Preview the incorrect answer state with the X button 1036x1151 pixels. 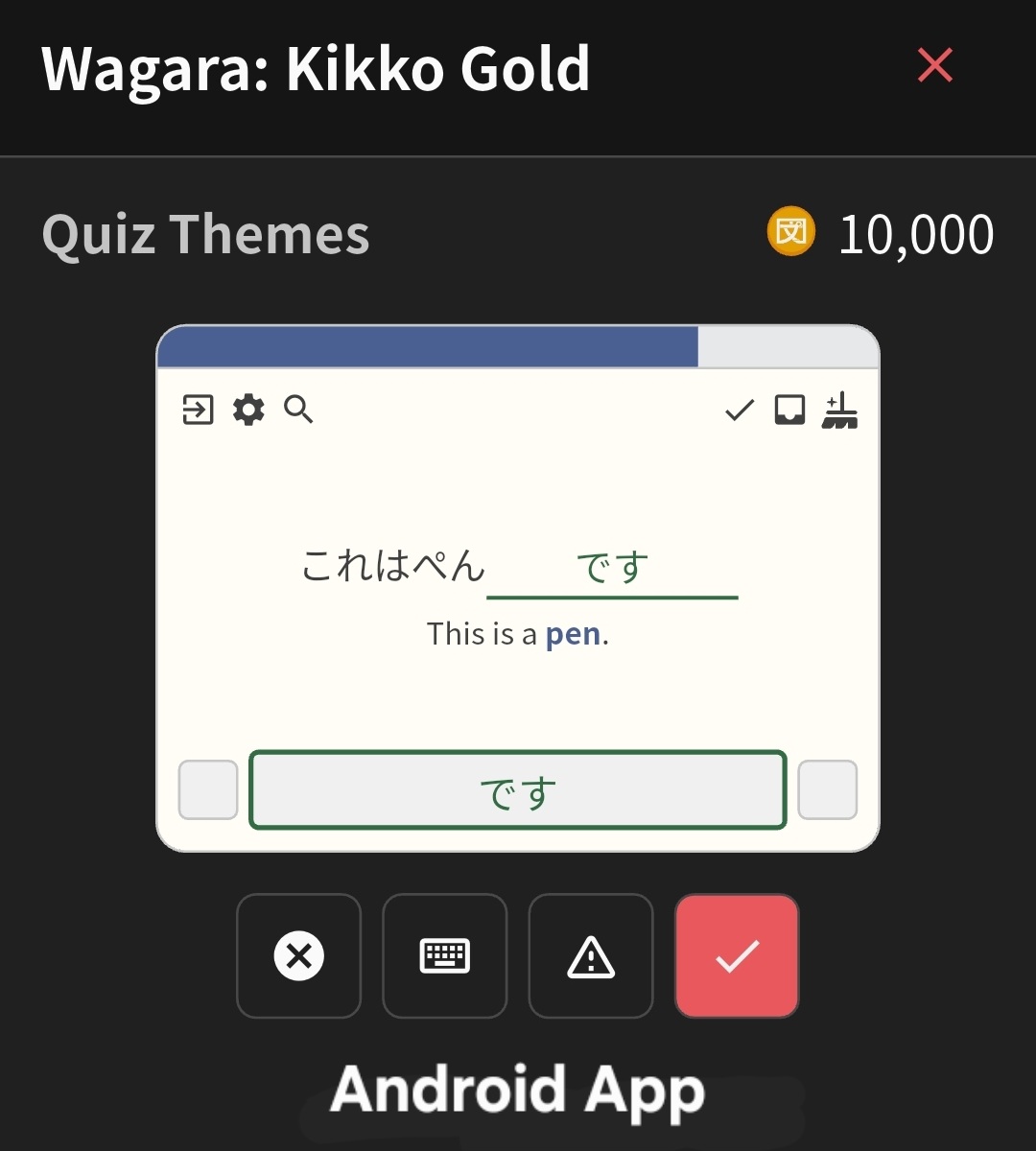click(x=299, y=956)
